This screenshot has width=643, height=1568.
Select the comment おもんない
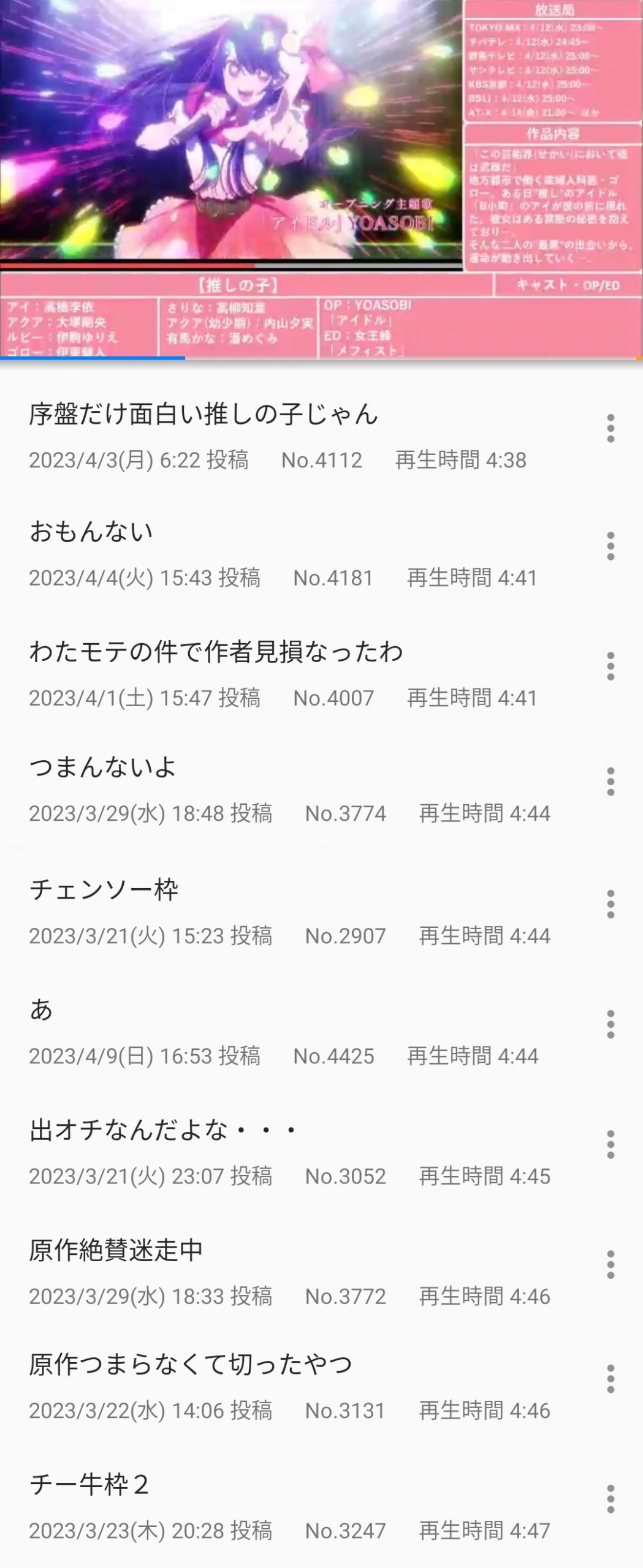tap(91, 532)
